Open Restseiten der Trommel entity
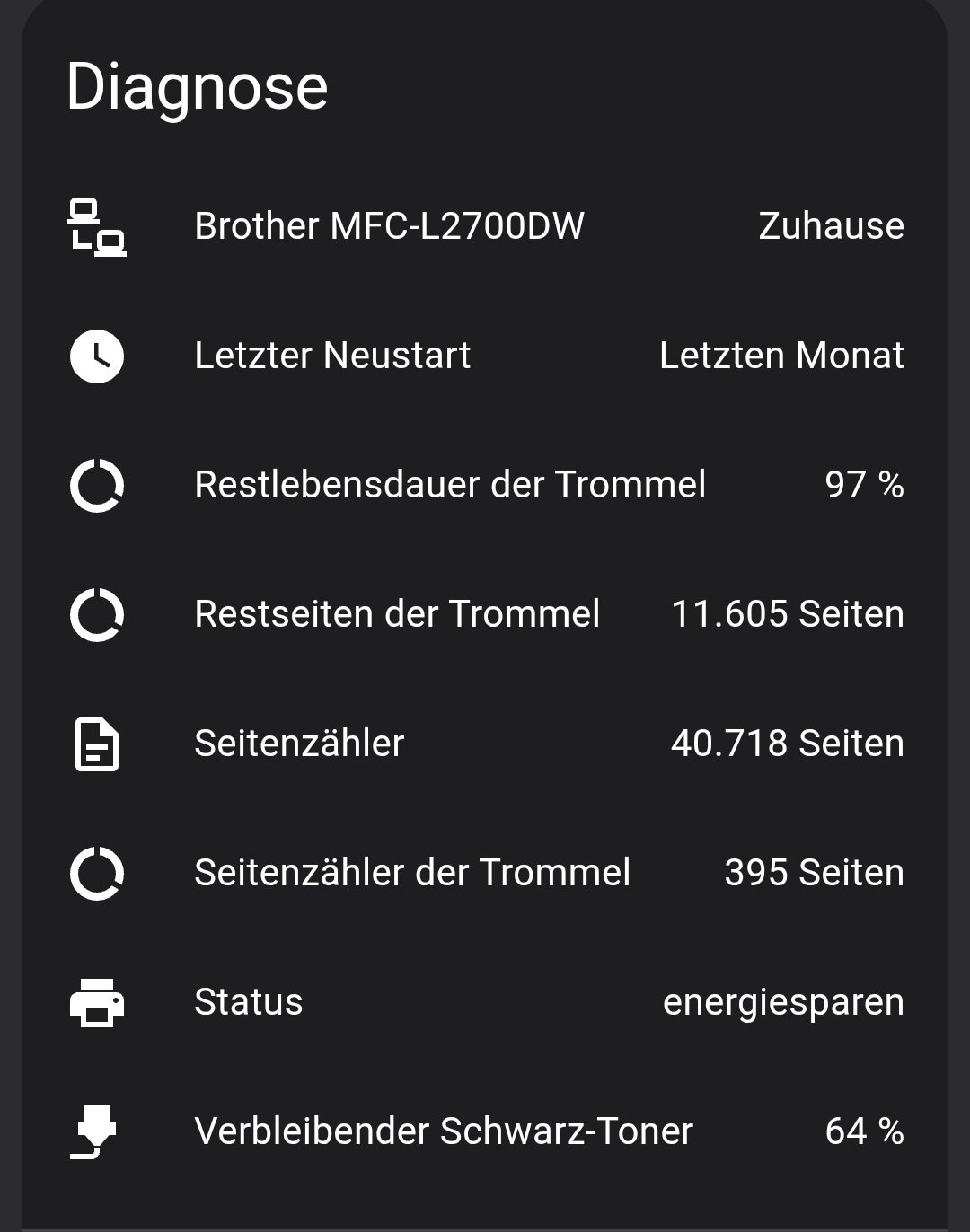970x1232 pixels. click(x=397, y=614)
